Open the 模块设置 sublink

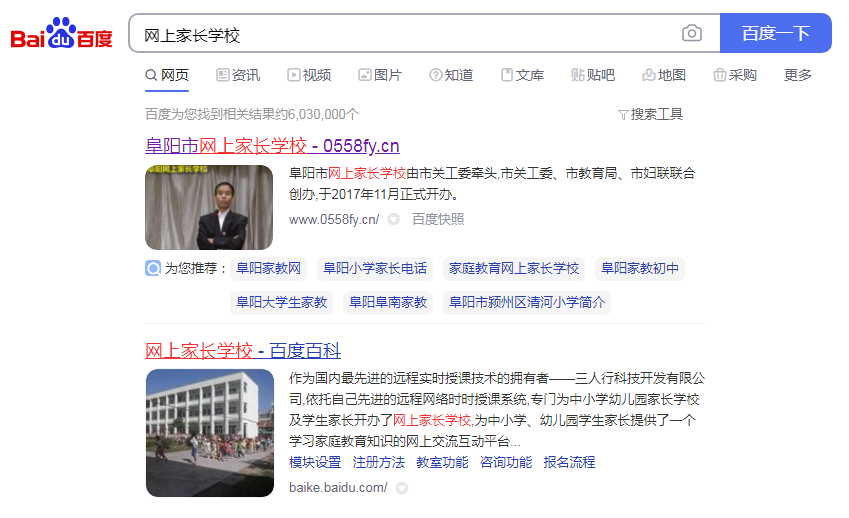315,462
